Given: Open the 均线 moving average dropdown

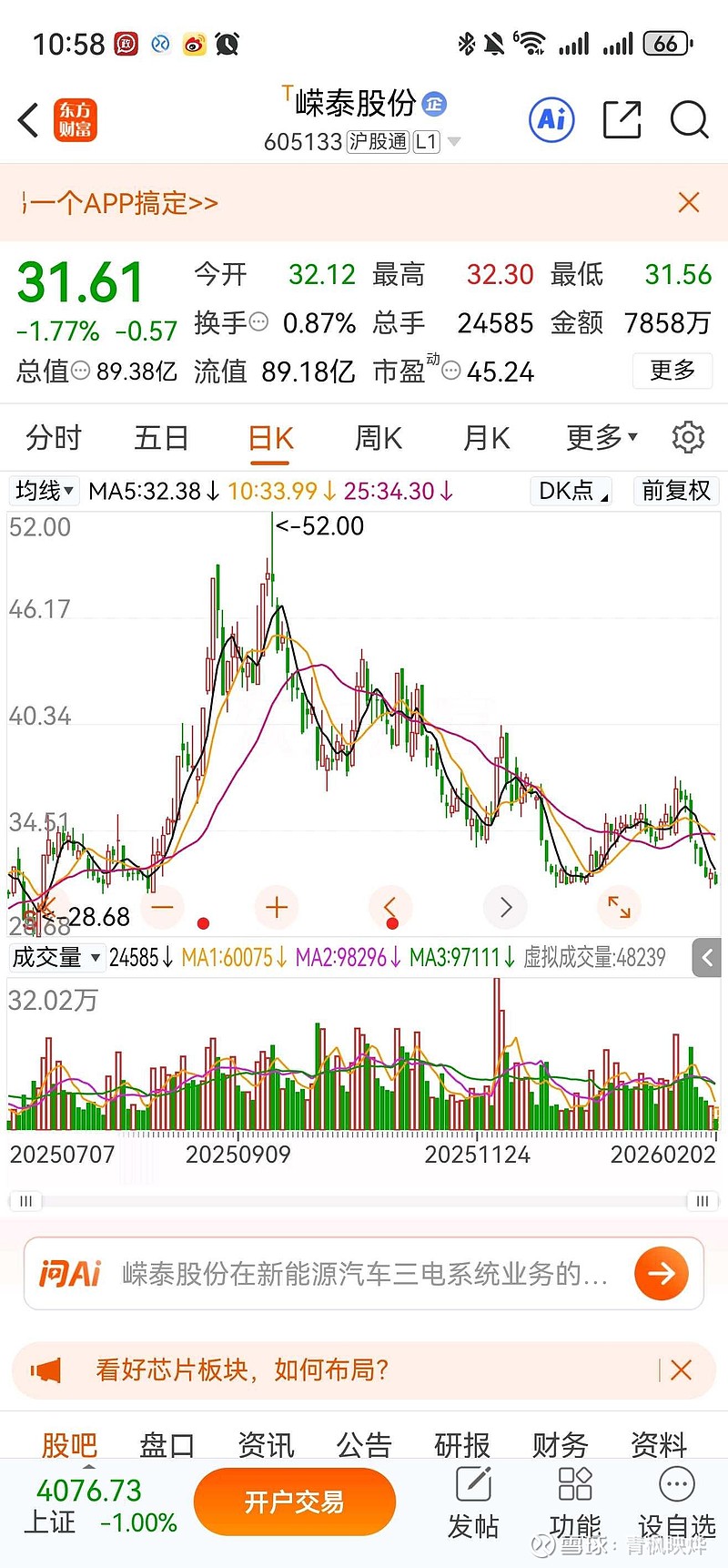Looking at the screenshot, I should [x=44, y=491].
